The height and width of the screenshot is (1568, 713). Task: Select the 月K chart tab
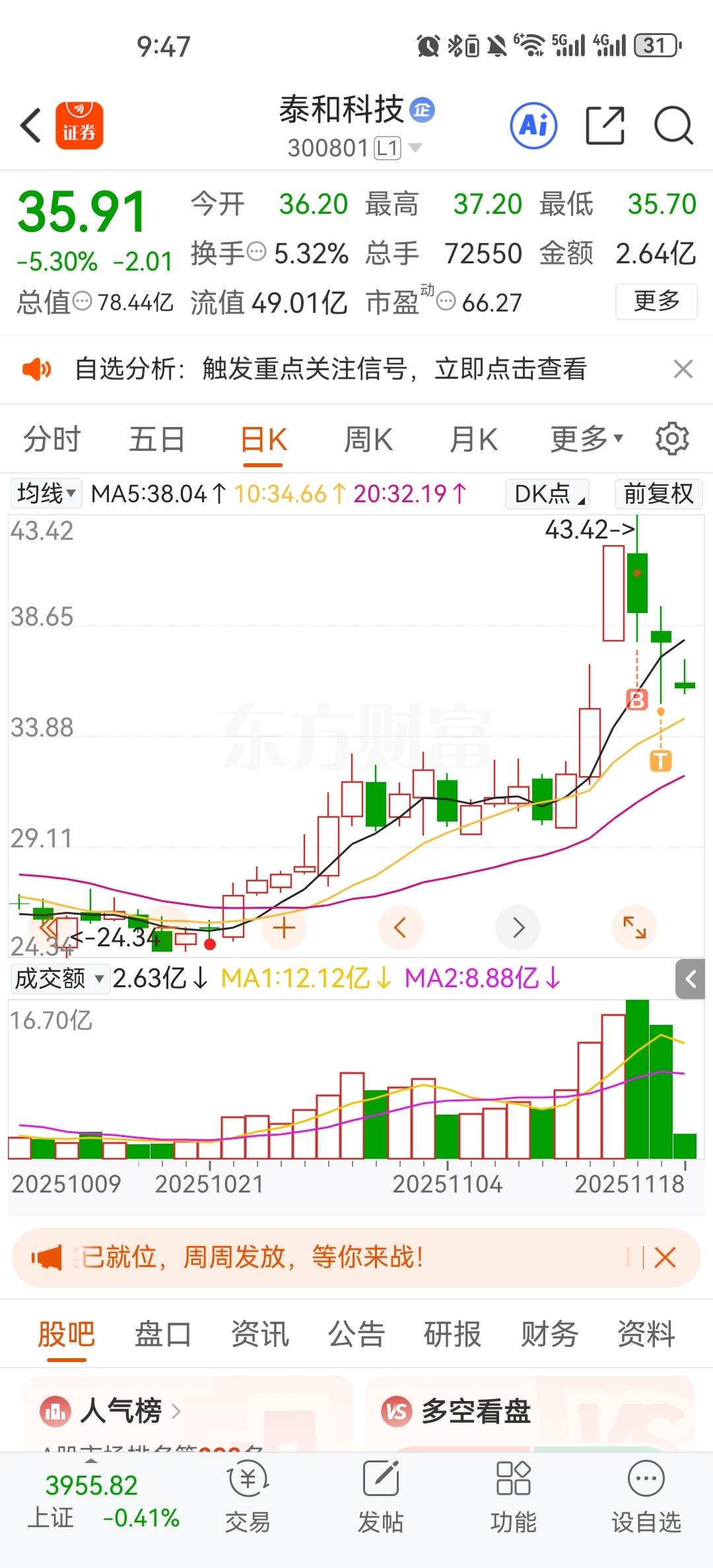click(473, 440)
